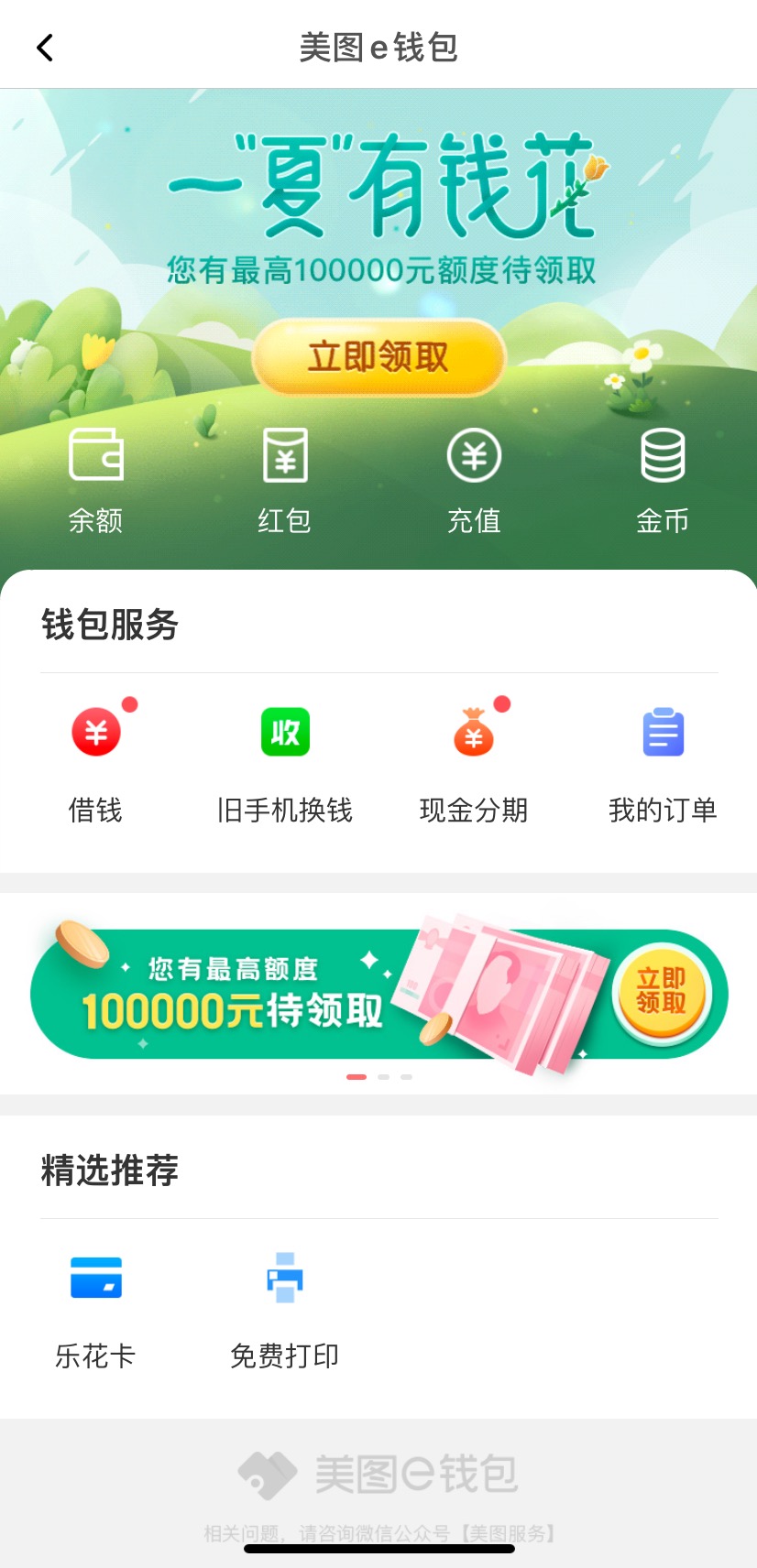This screenshot has width=757, height=1568.
Task: Open the 100000元待领取 promo banner
Action: tap(378, 995)
